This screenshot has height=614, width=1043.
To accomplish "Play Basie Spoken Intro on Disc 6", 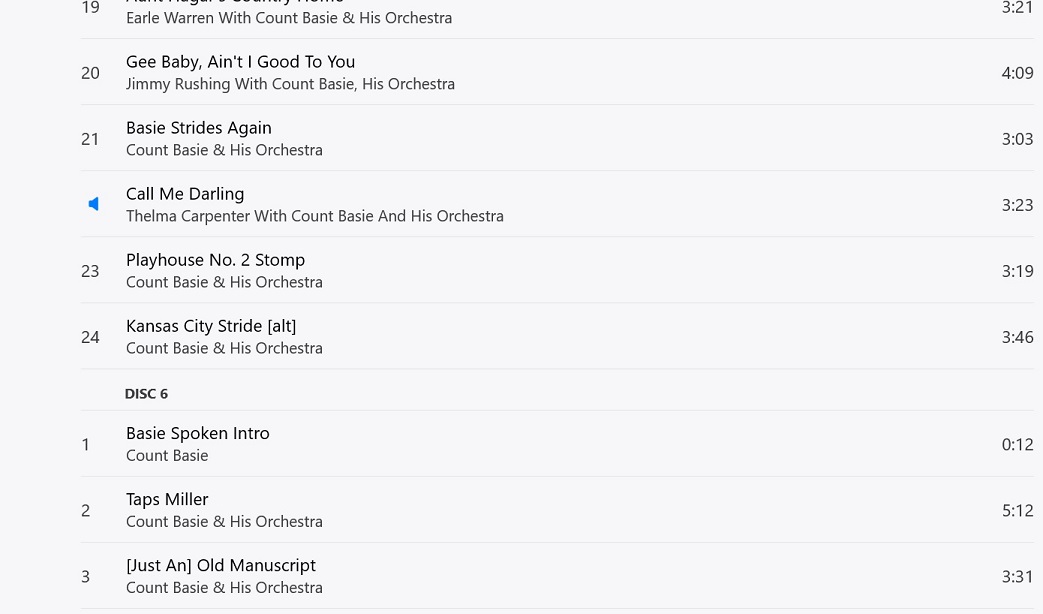I will (x=197, y=433).
